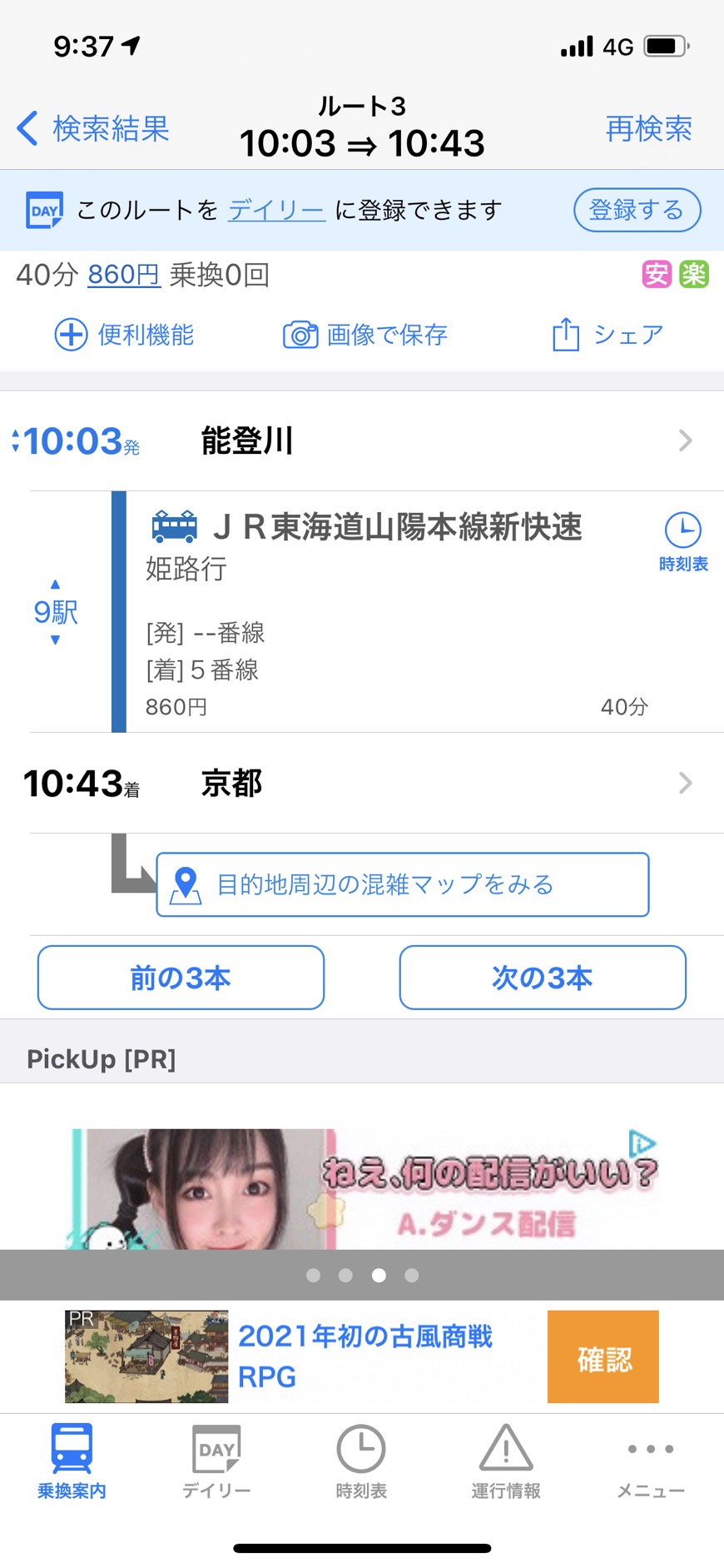This screenshot has width=724, height=1568.
Task: Expand the 9駅 stops list
Action: pos(56,612)
